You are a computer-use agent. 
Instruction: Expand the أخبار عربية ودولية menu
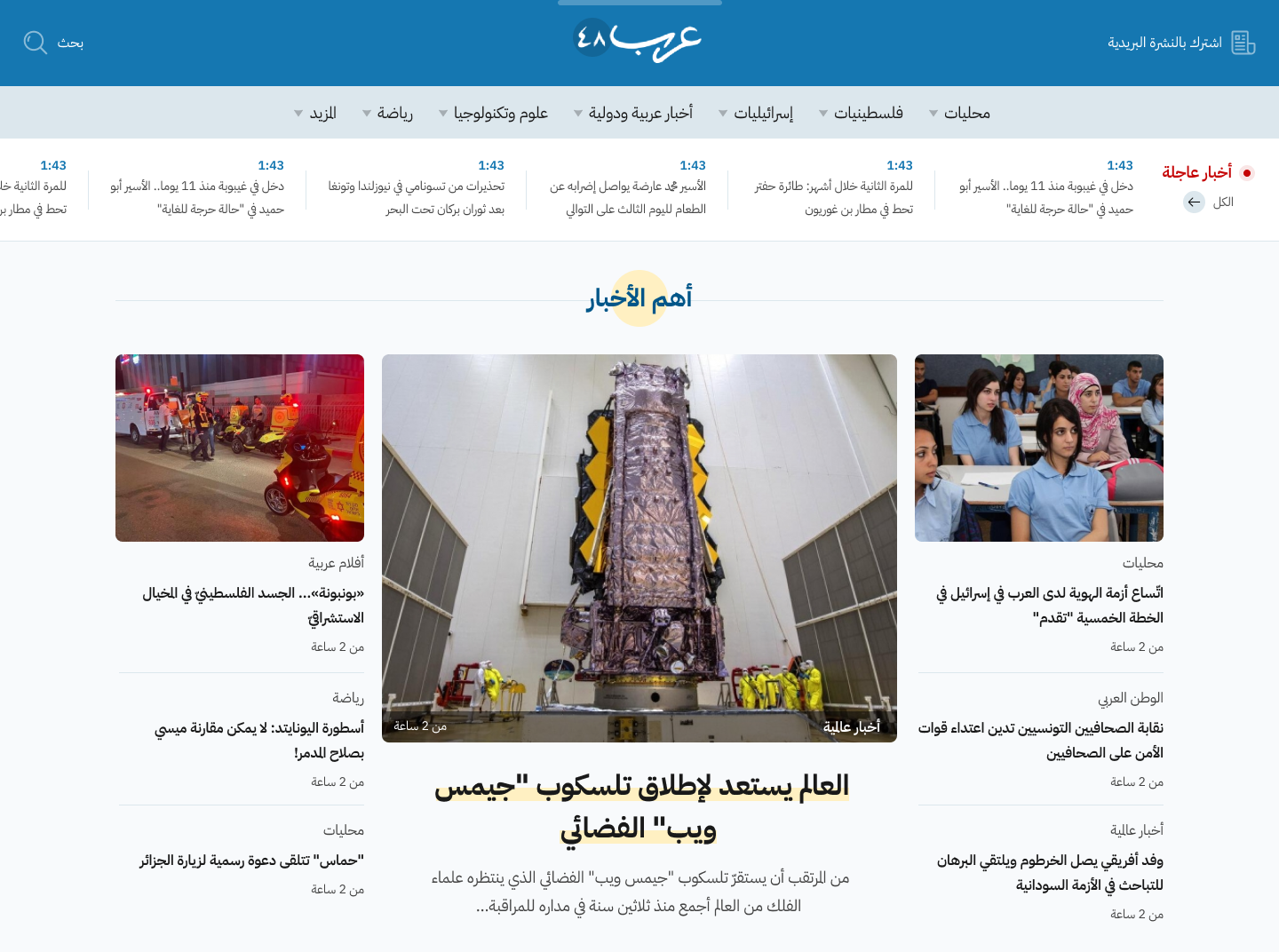click(x=633, y=113)
